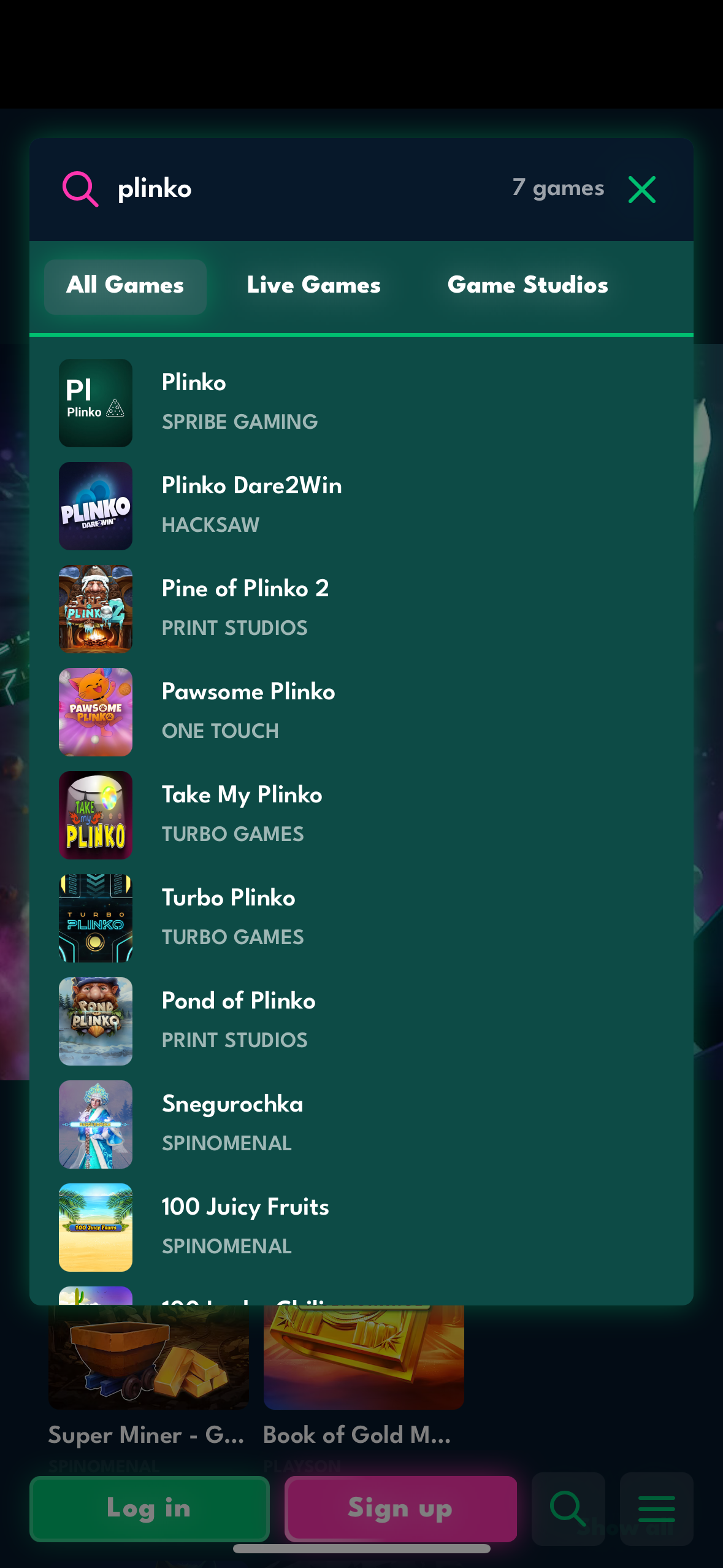Screen dimensions: 723x1568
Task: Open the Turbo Plinko game
Action: click(x=95, y=918)
